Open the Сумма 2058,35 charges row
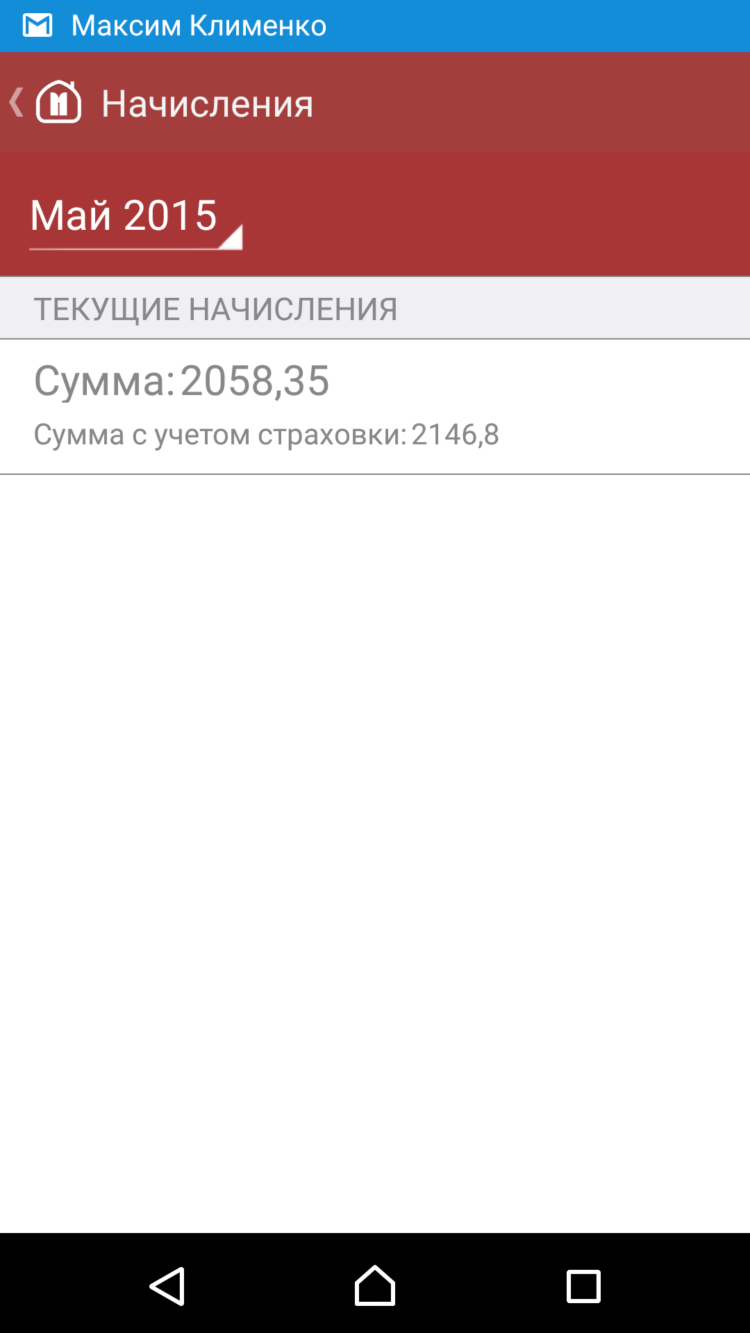 click(x=375, y=406)
